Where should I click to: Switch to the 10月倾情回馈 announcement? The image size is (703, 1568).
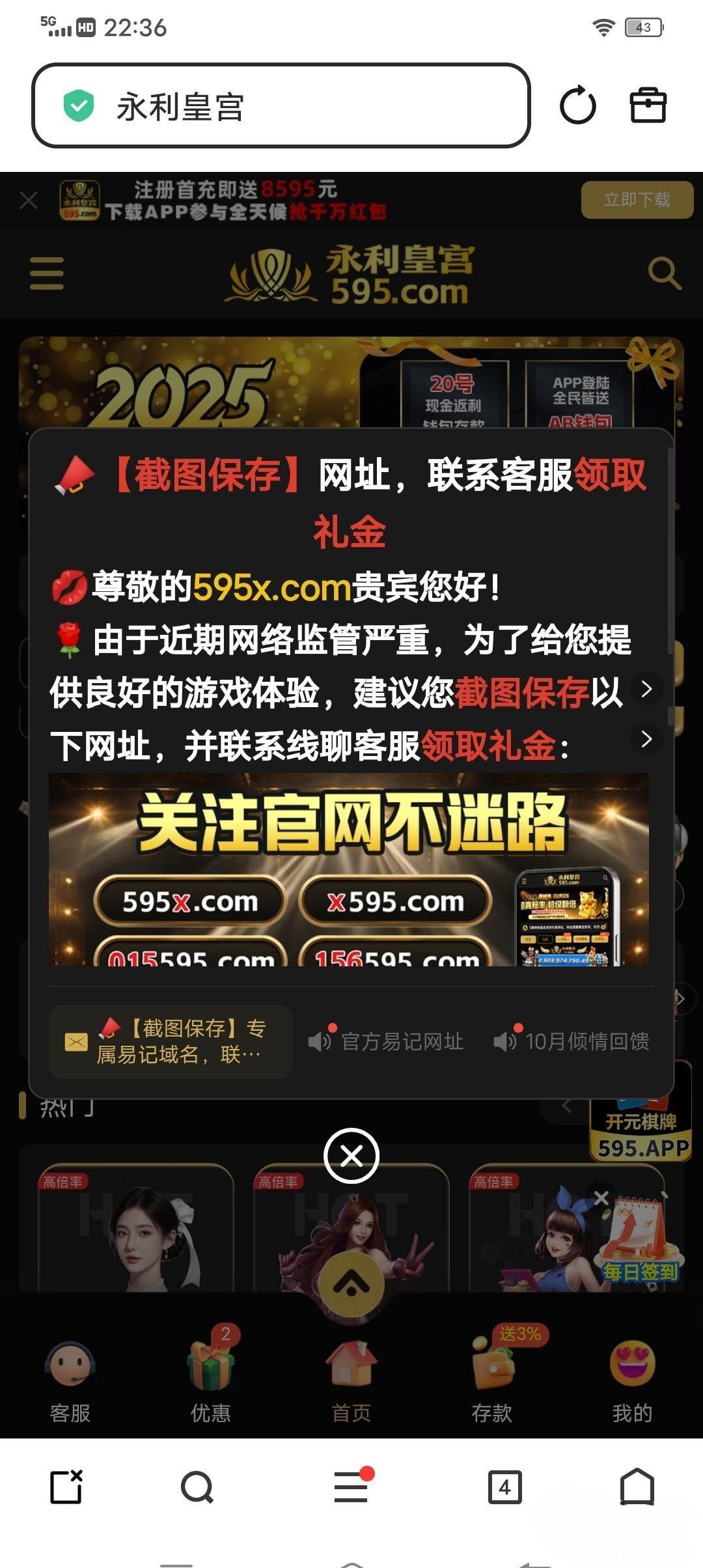click(x=572, y=1041)
